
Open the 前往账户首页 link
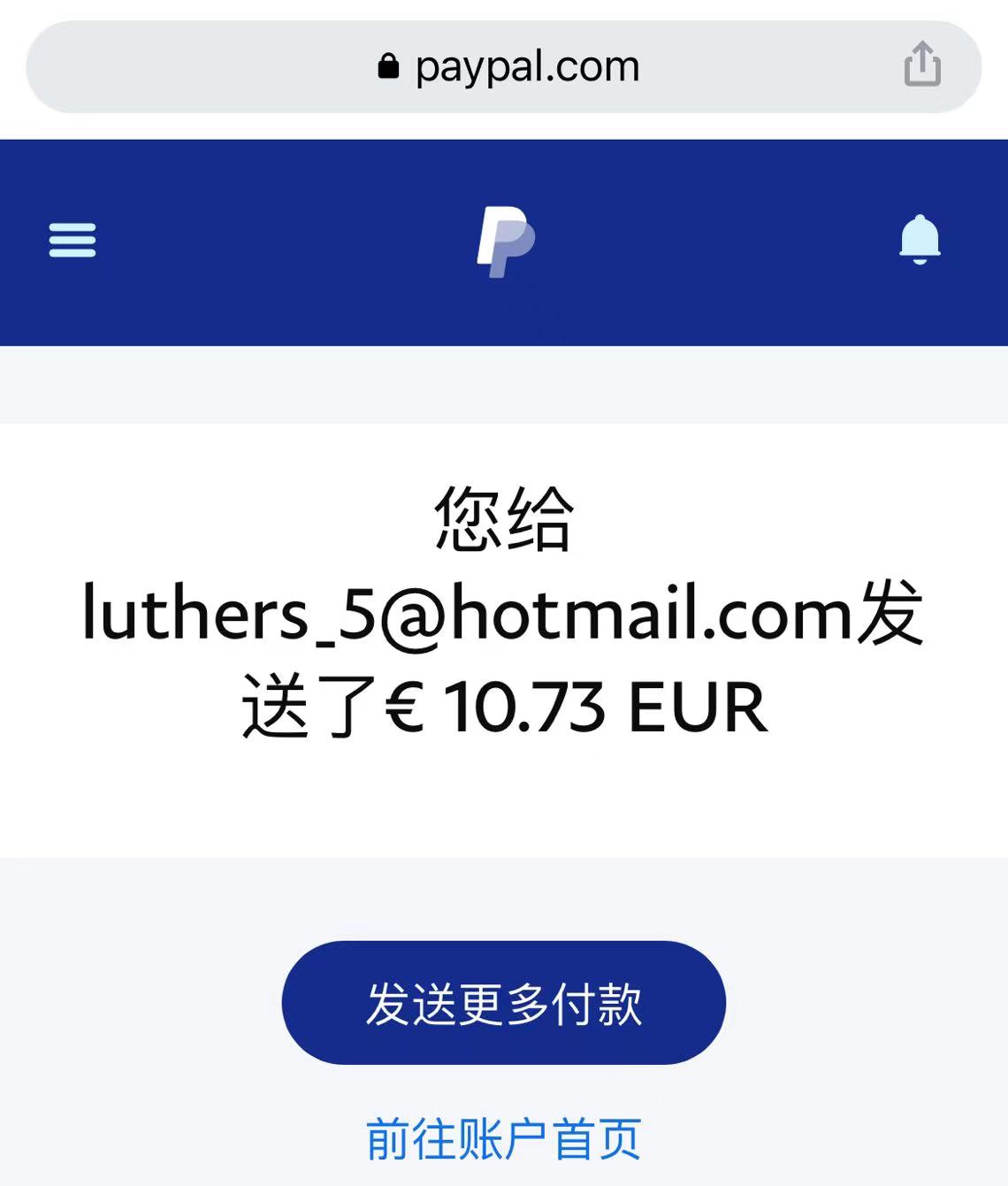[x=504, y=1138]
